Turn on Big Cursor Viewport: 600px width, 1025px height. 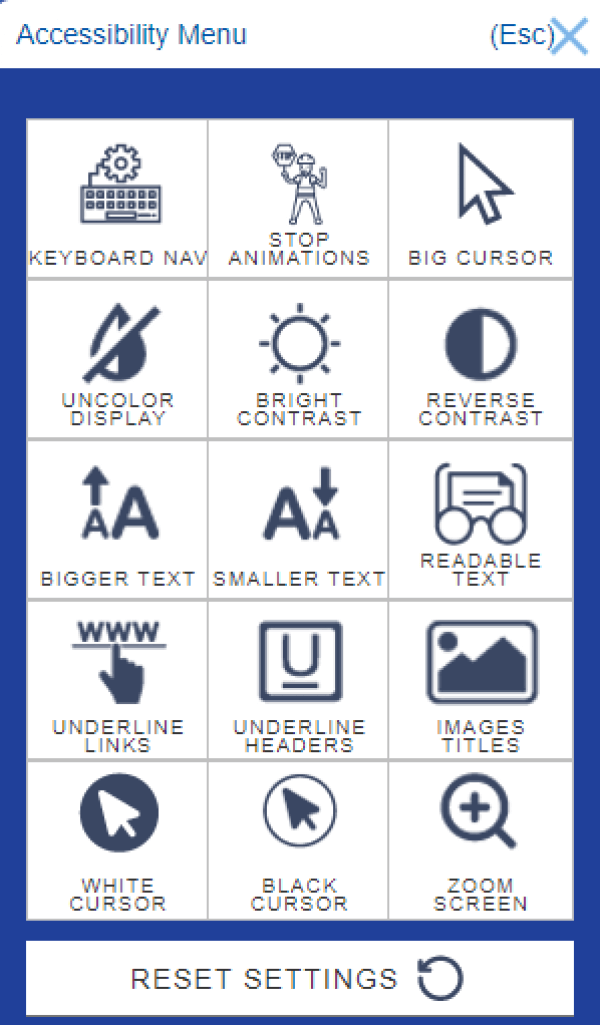[480, 198]
